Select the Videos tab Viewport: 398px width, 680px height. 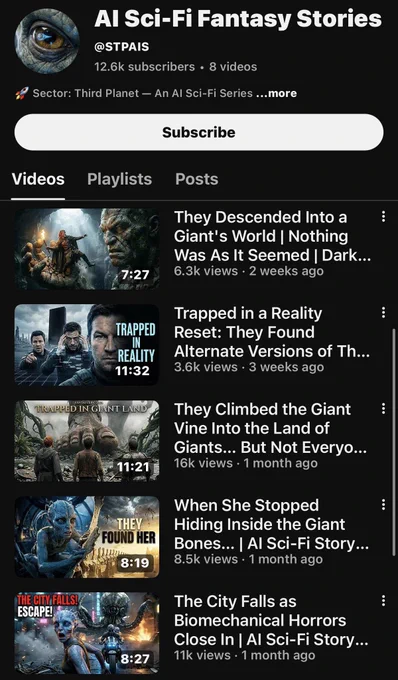point(38,179)
